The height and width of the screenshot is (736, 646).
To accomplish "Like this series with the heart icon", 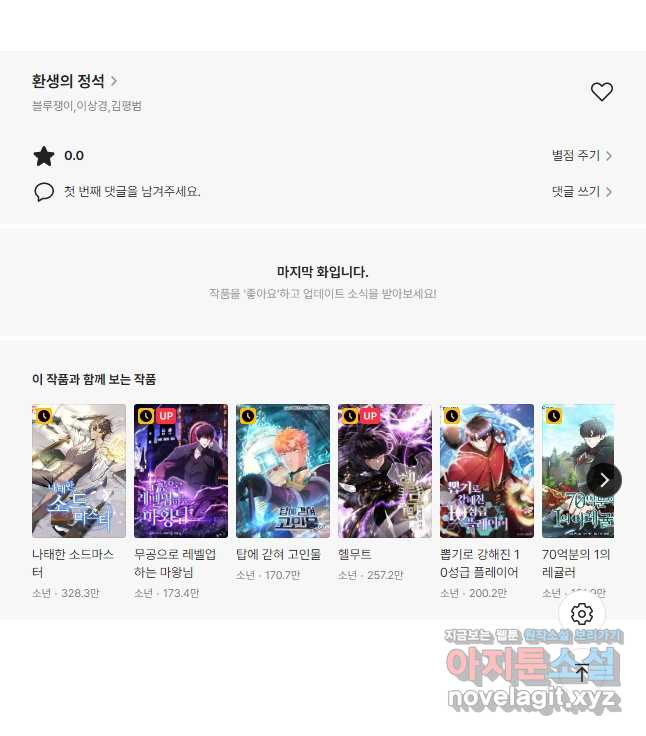I will (x=601, y=92).
